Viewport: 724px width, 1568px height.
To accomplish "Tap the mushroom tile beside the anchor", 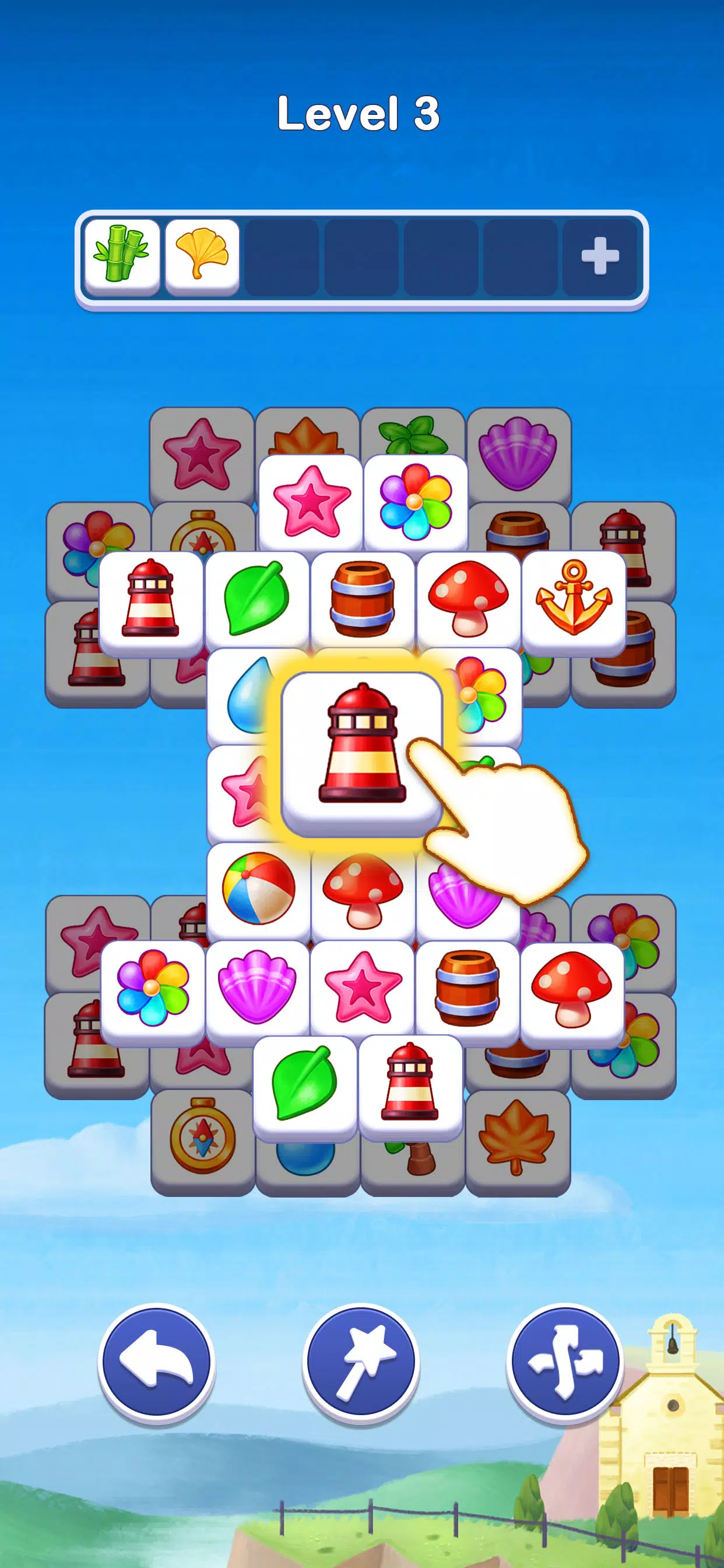I will pyautogui.click(x=468, y=598).
